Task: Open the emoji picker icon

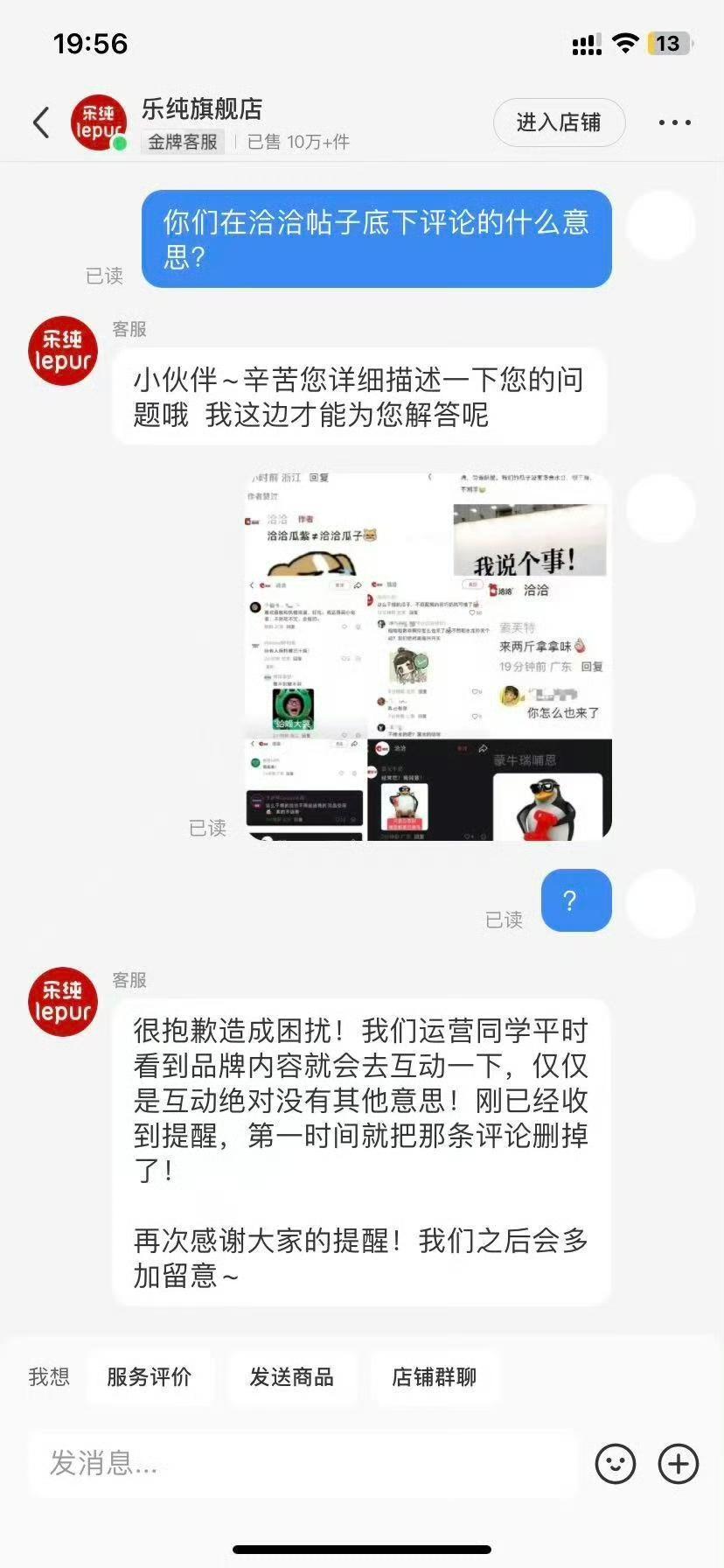Action: (x=616, y=1463)
